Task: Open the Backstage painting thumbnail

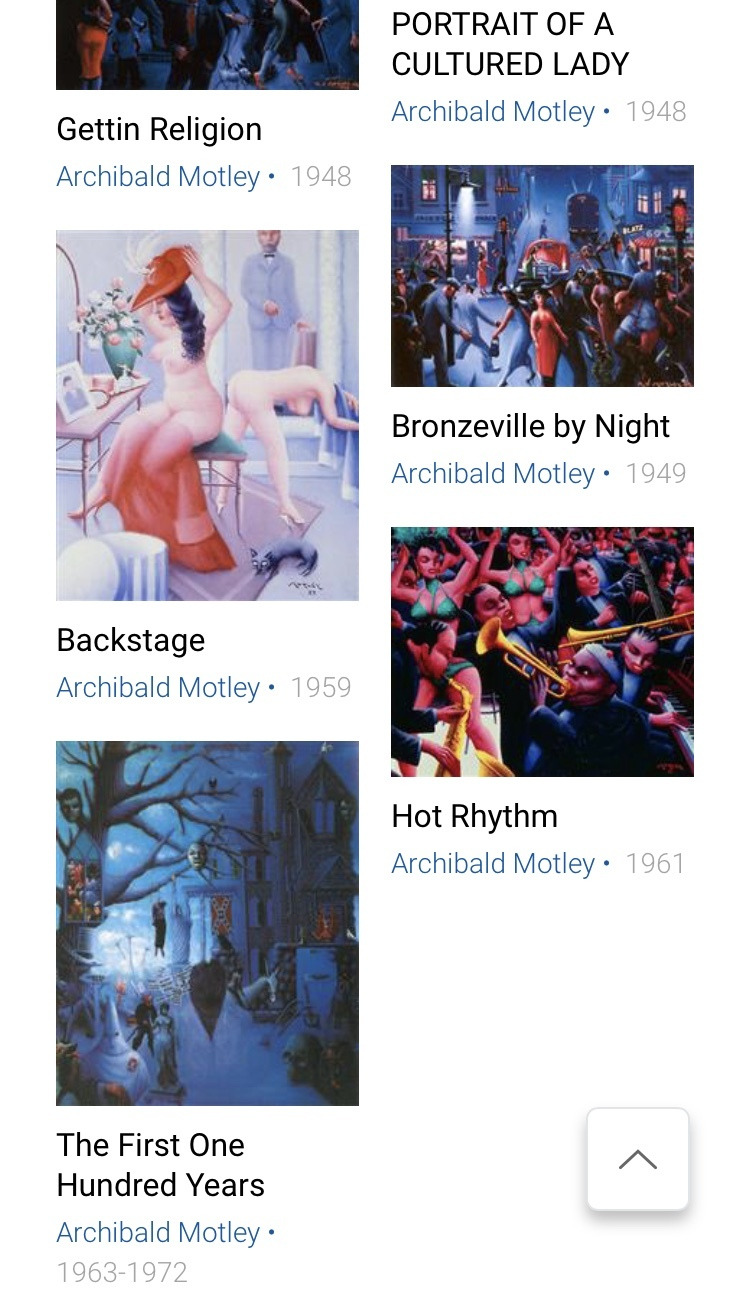Action: pyautogui.click(x=207, y=415)
